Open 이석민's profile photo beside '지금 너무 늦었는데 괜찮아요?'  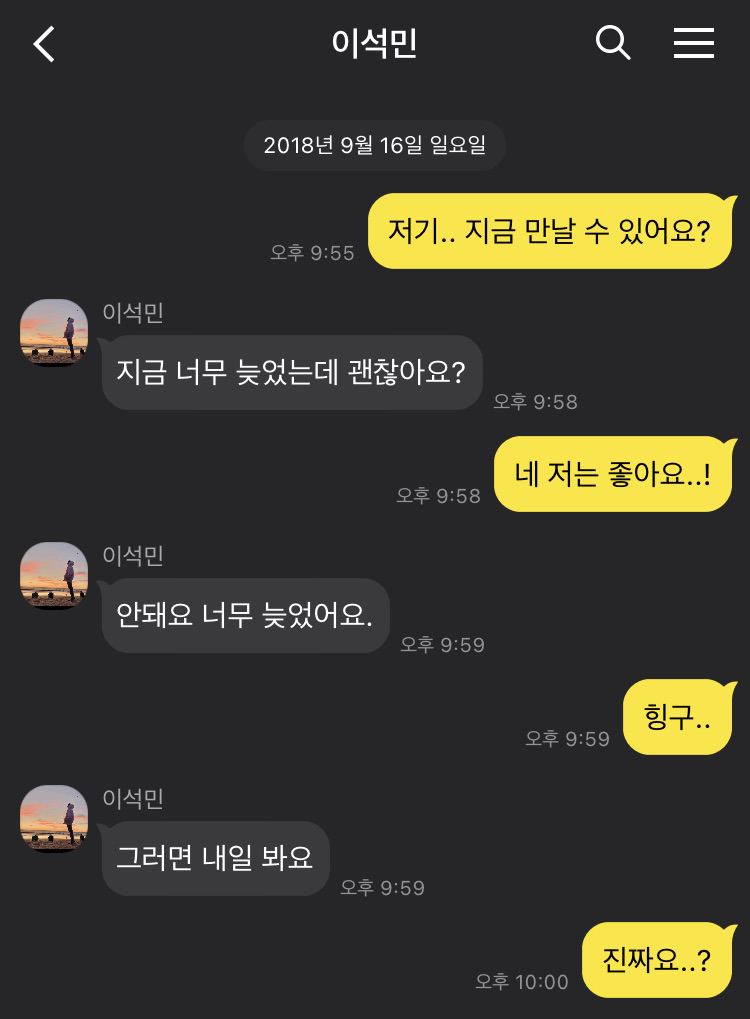(x=54, y=333)
